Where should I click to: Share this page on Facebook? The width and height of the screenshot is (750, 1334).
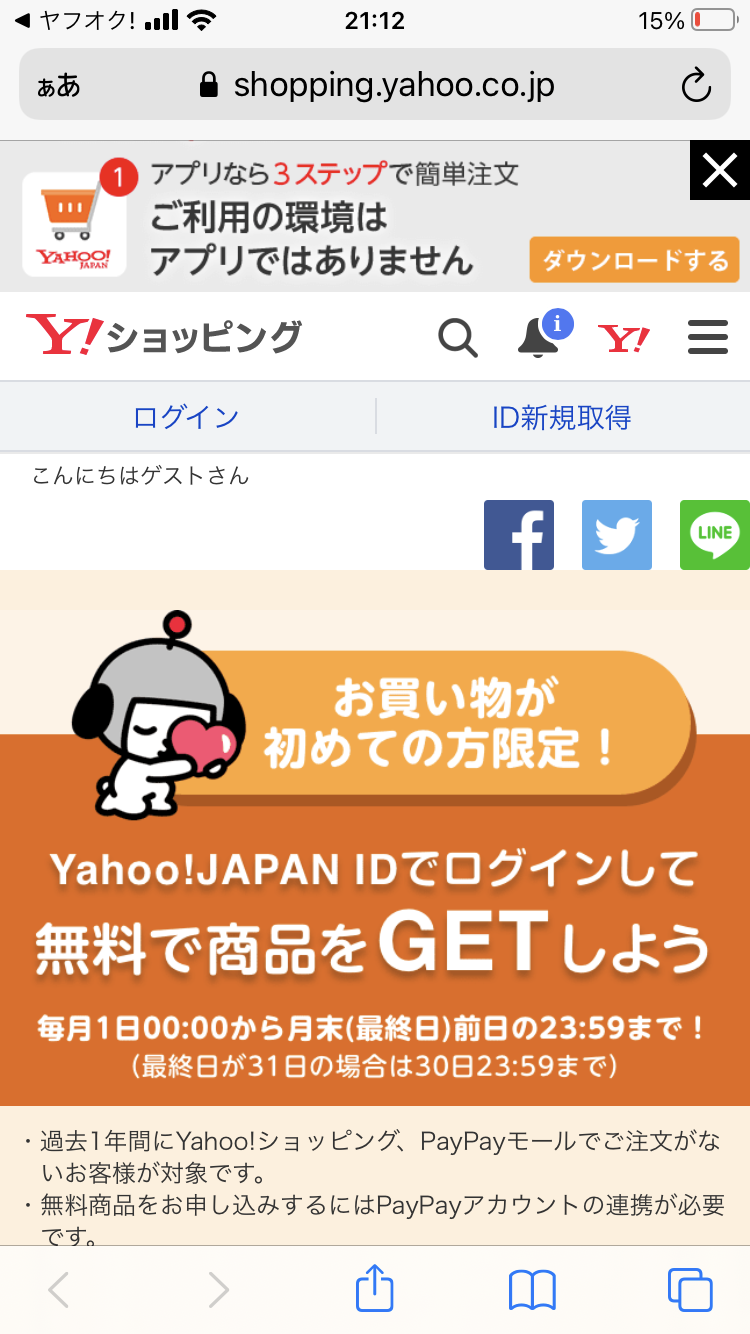519,535
